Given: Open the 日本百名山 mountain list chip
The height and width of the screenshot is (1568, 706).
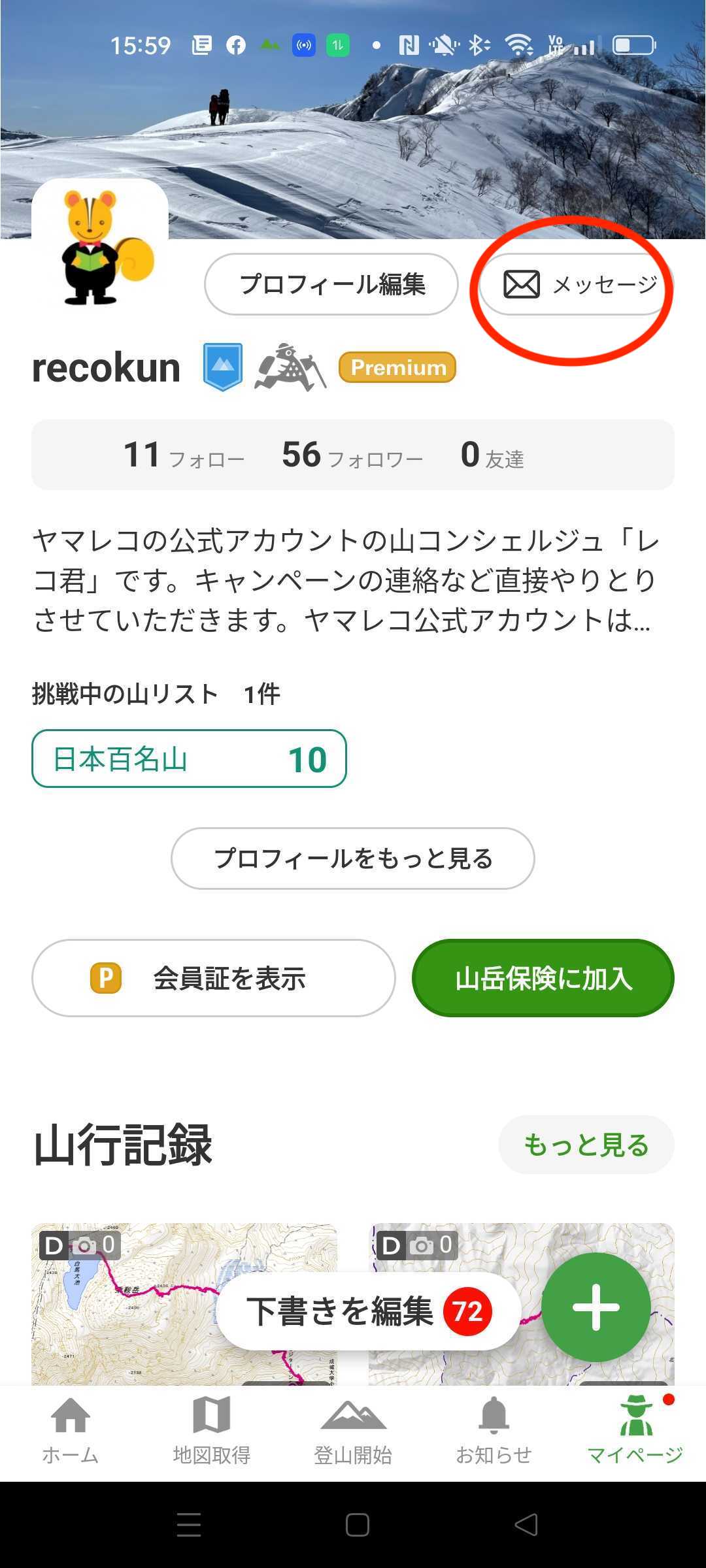Looking at the screenshot, I should [189, 759].
